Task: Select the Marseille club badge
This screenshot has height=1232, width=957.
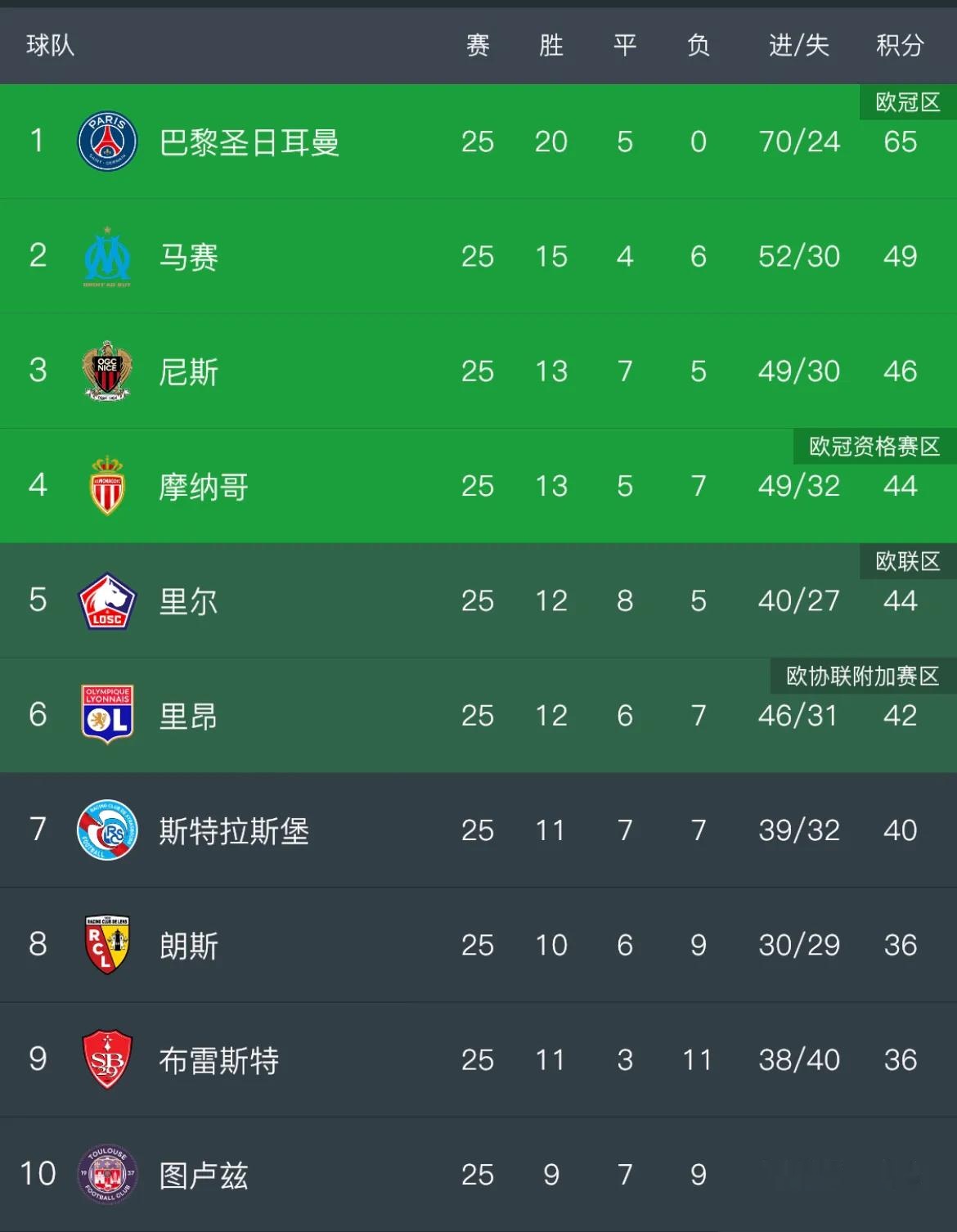Action: [106, 256]
